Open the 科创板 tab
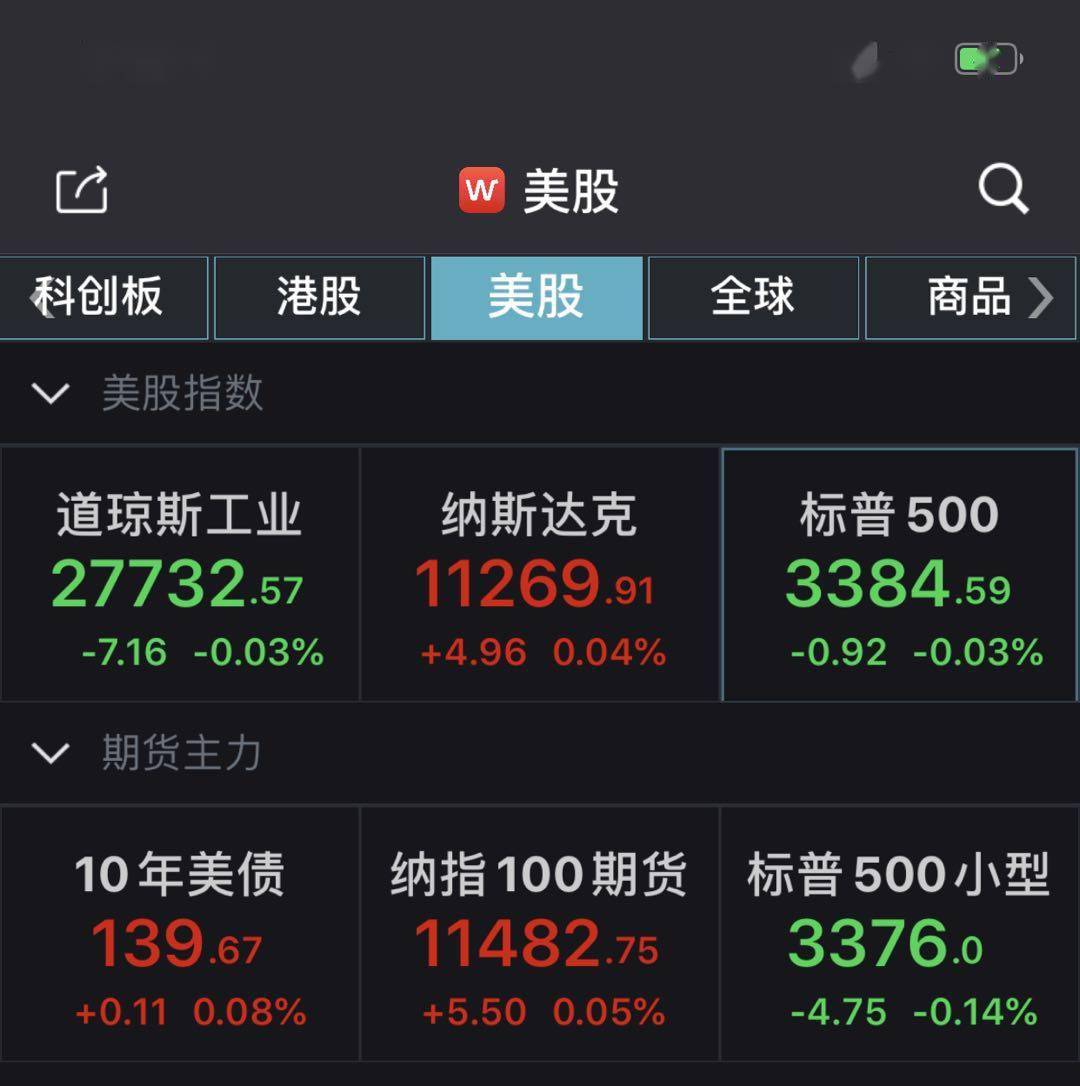Viewport: 1080px width, 1086px height. point(104,297)
